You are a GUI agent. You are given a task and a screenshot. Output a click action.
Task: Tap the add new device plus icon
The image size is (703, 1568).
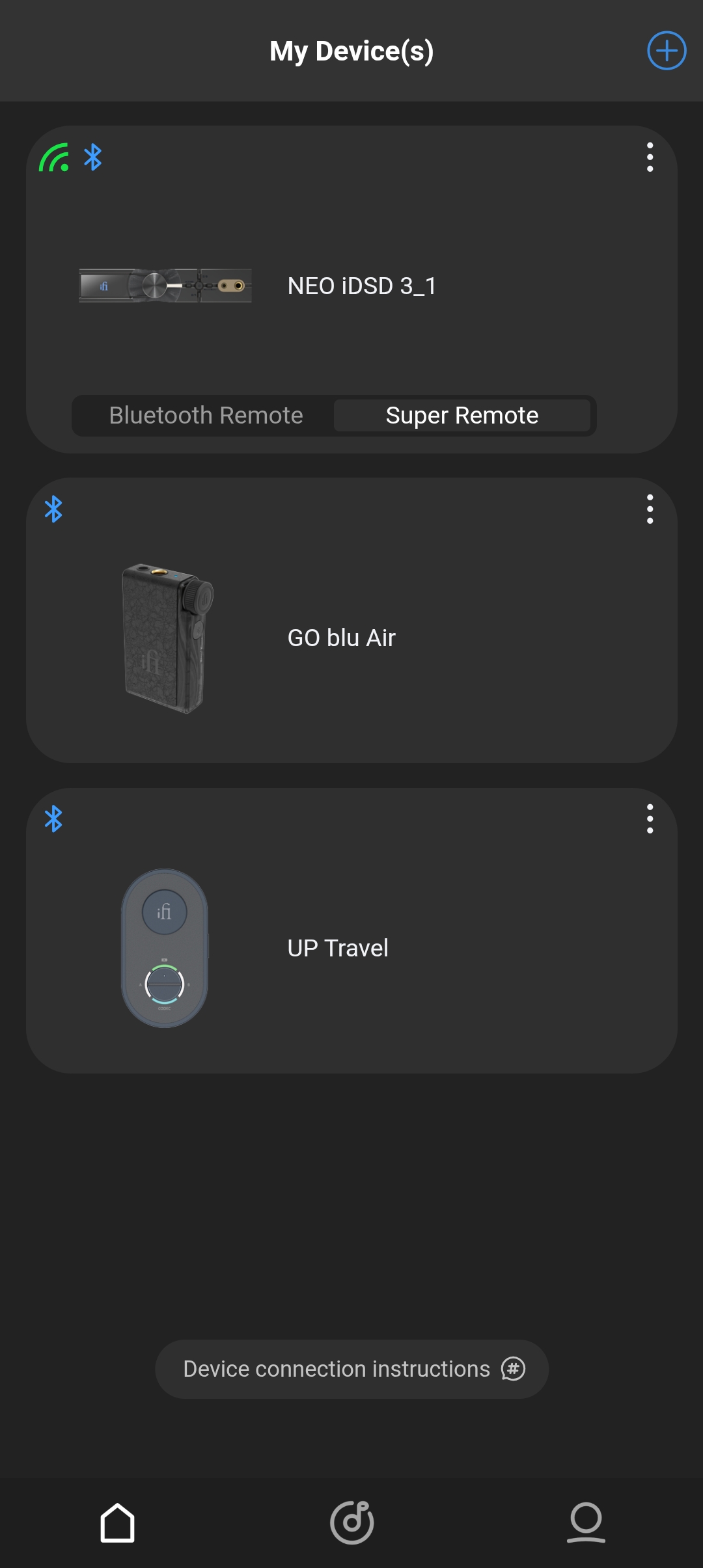tap(666, 51)
